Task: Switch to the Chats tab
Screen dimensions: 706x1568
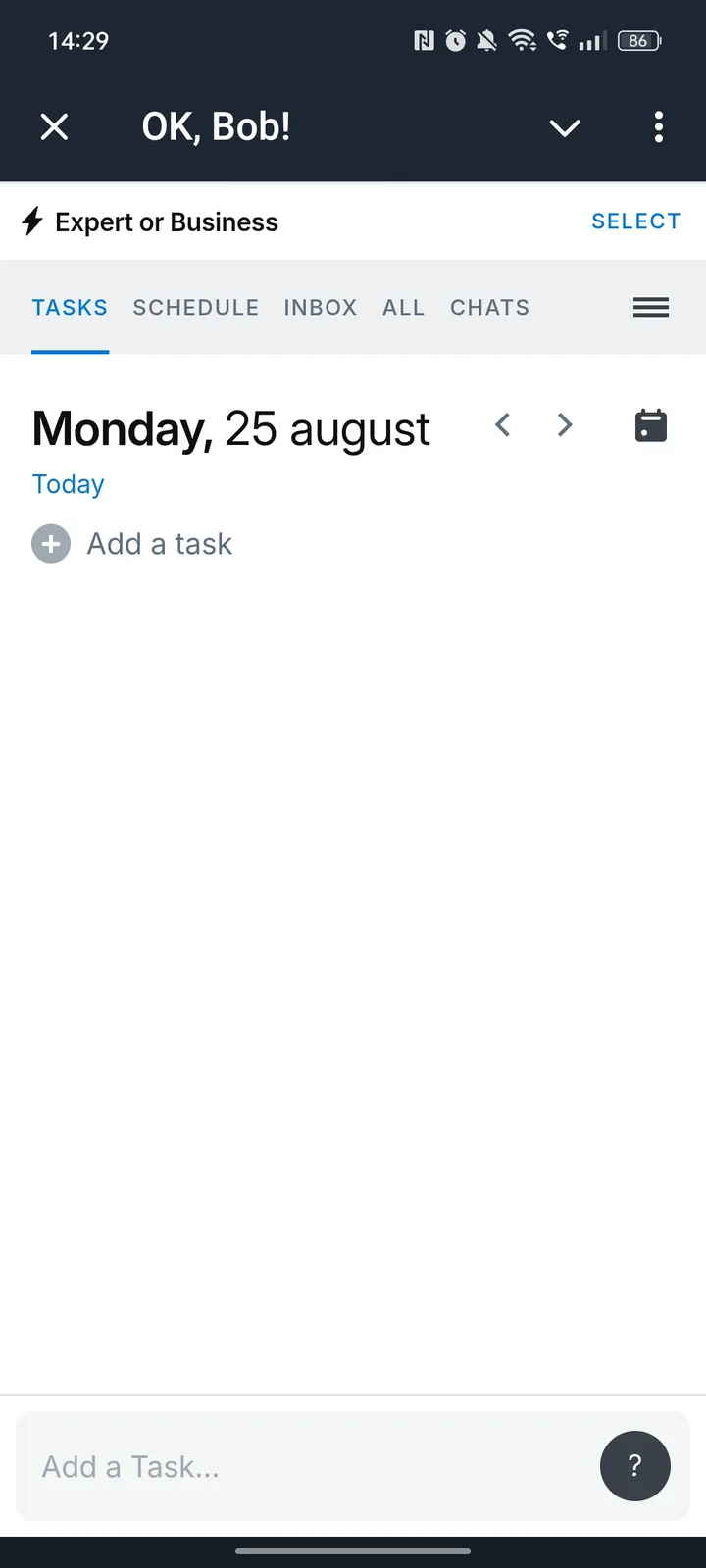Action: pos(489,308)
